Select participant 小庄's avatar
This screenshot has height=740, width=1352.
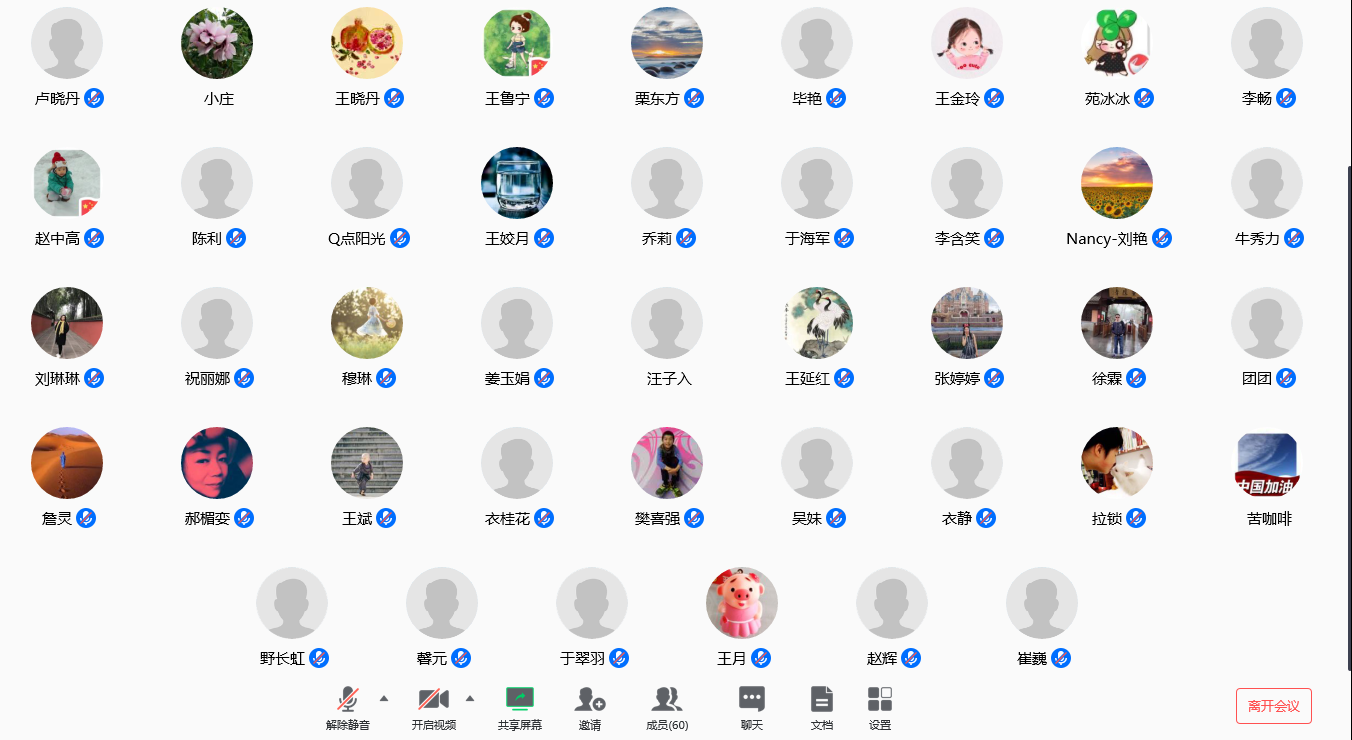[217, 43]
